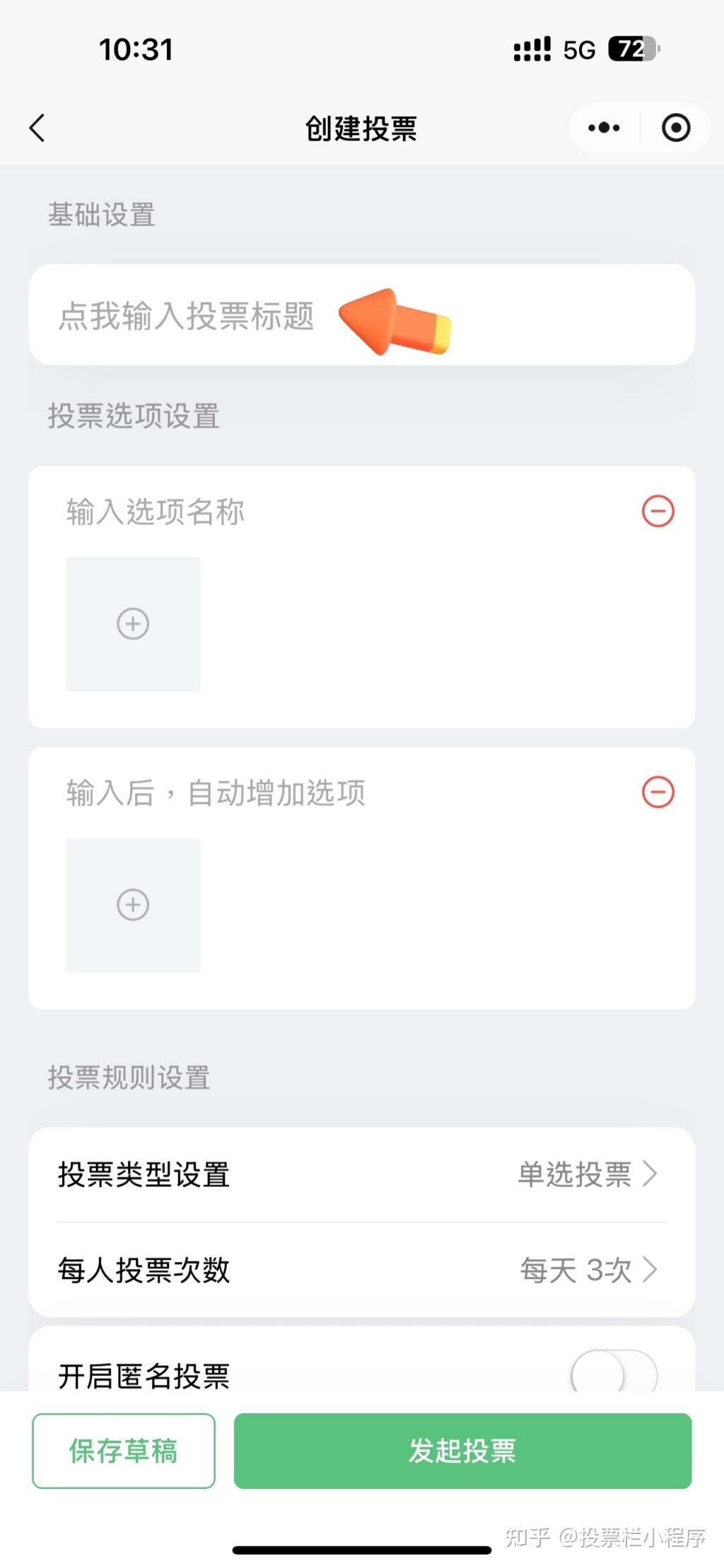
Task: Tap the 10:31 clock in status bar
Action: click(137, 48)
